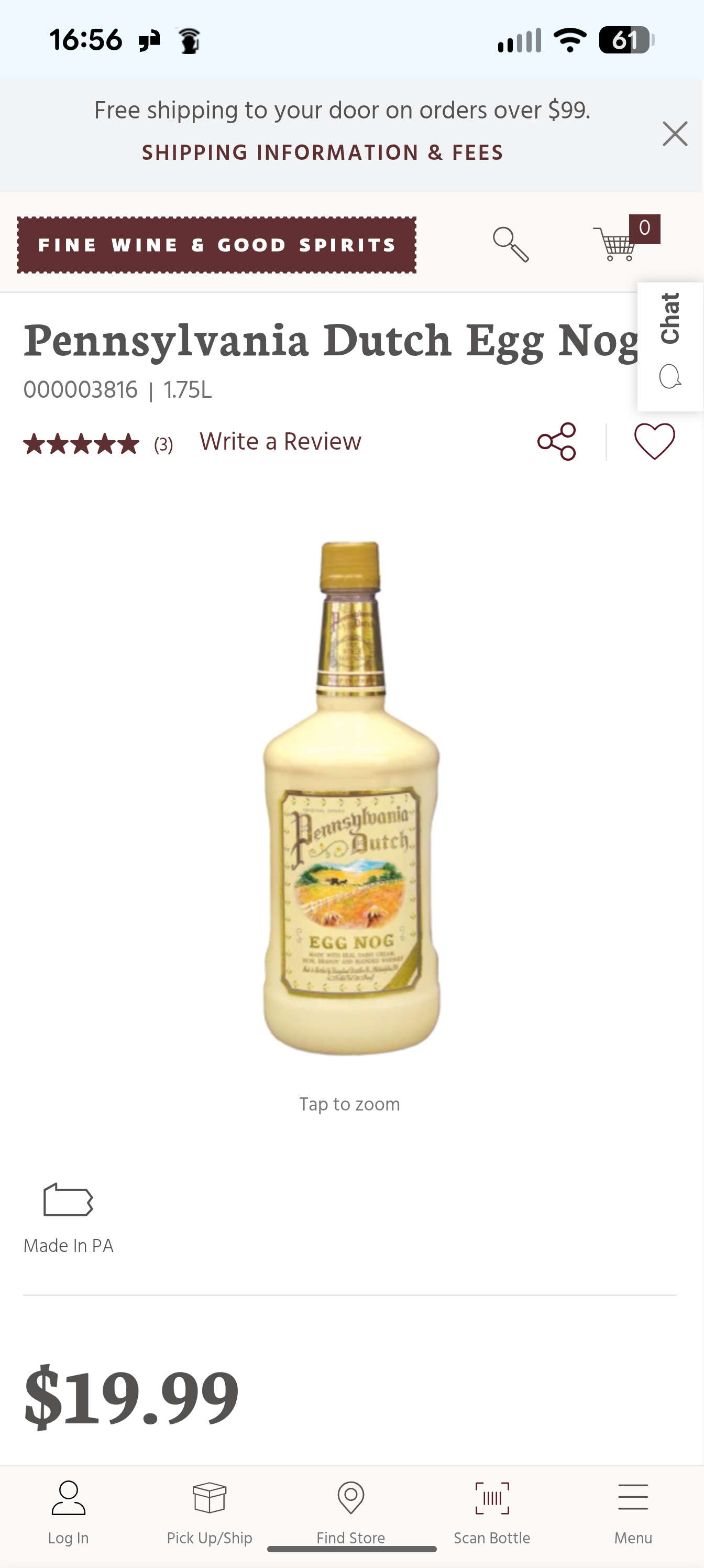Screen dimensions: 704x1568
Task: Dismiss the free shipping banner
Action: [x=674, y=134]
